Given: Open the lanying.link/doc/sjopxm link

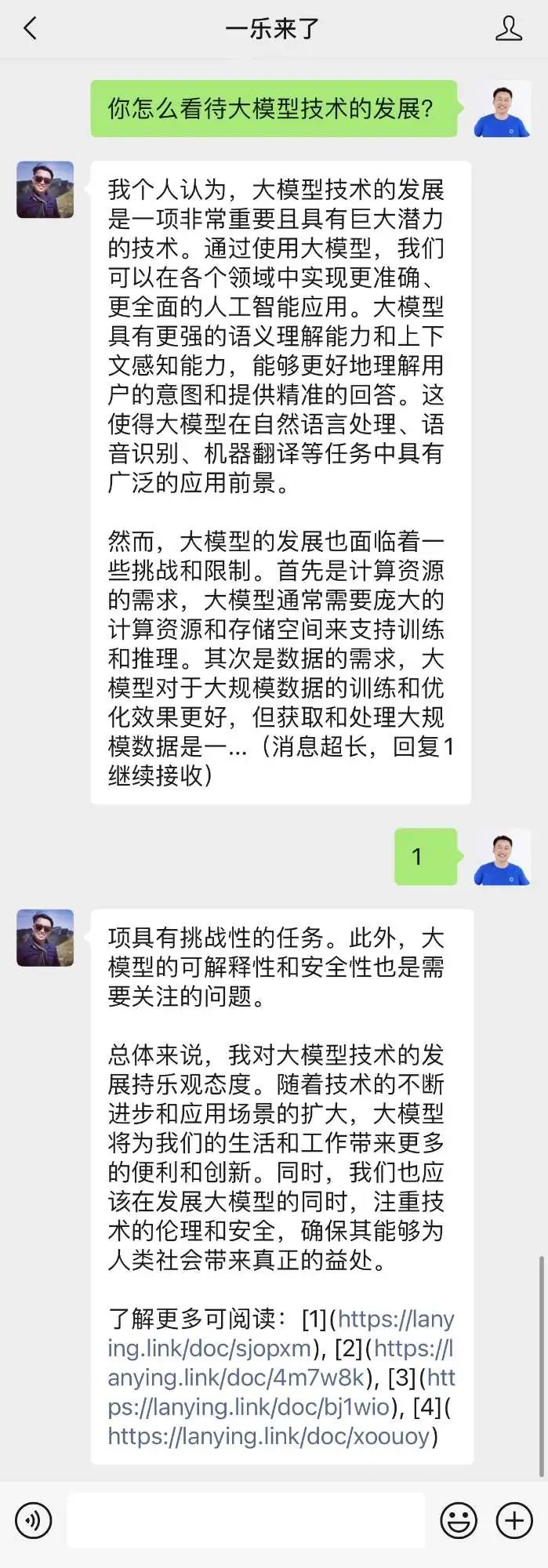Looking at the screenshot, I should pos(210,1348).
